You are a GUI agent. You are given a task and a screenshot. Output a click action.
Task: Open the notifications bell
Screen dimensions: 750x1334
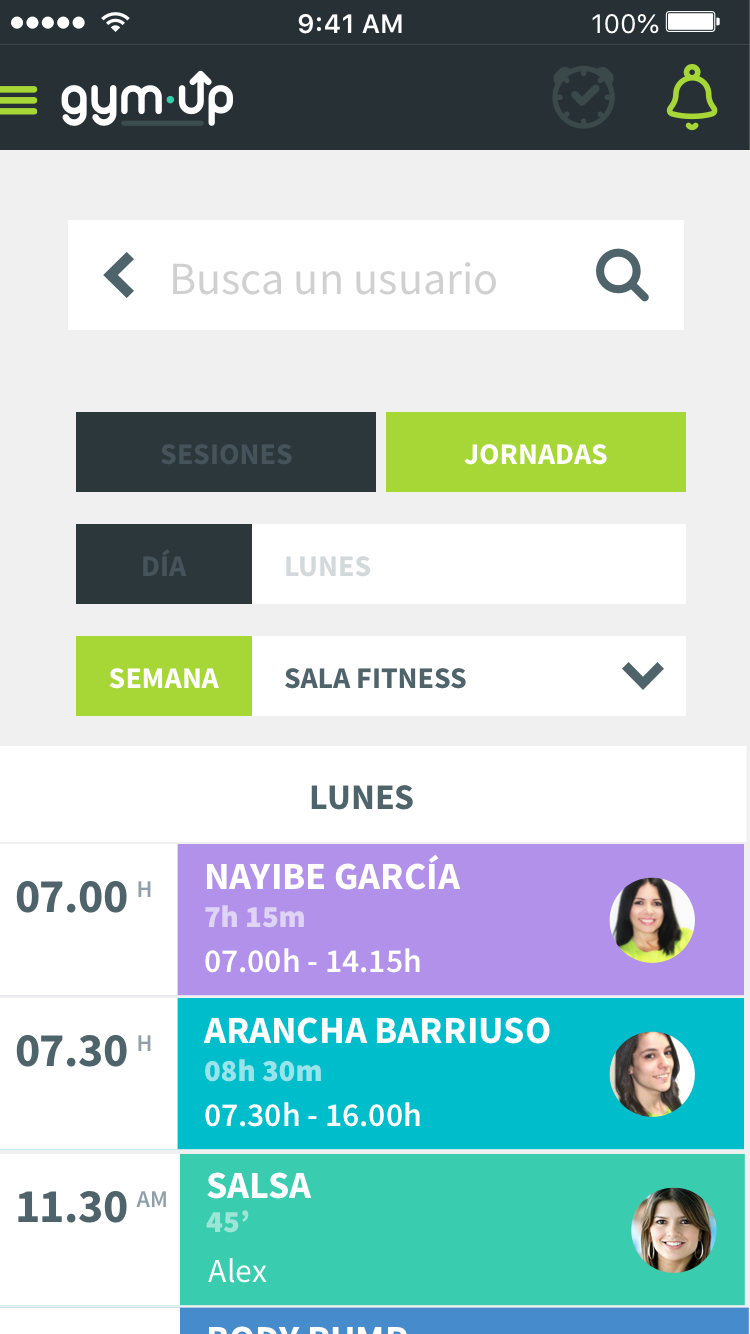692,98
